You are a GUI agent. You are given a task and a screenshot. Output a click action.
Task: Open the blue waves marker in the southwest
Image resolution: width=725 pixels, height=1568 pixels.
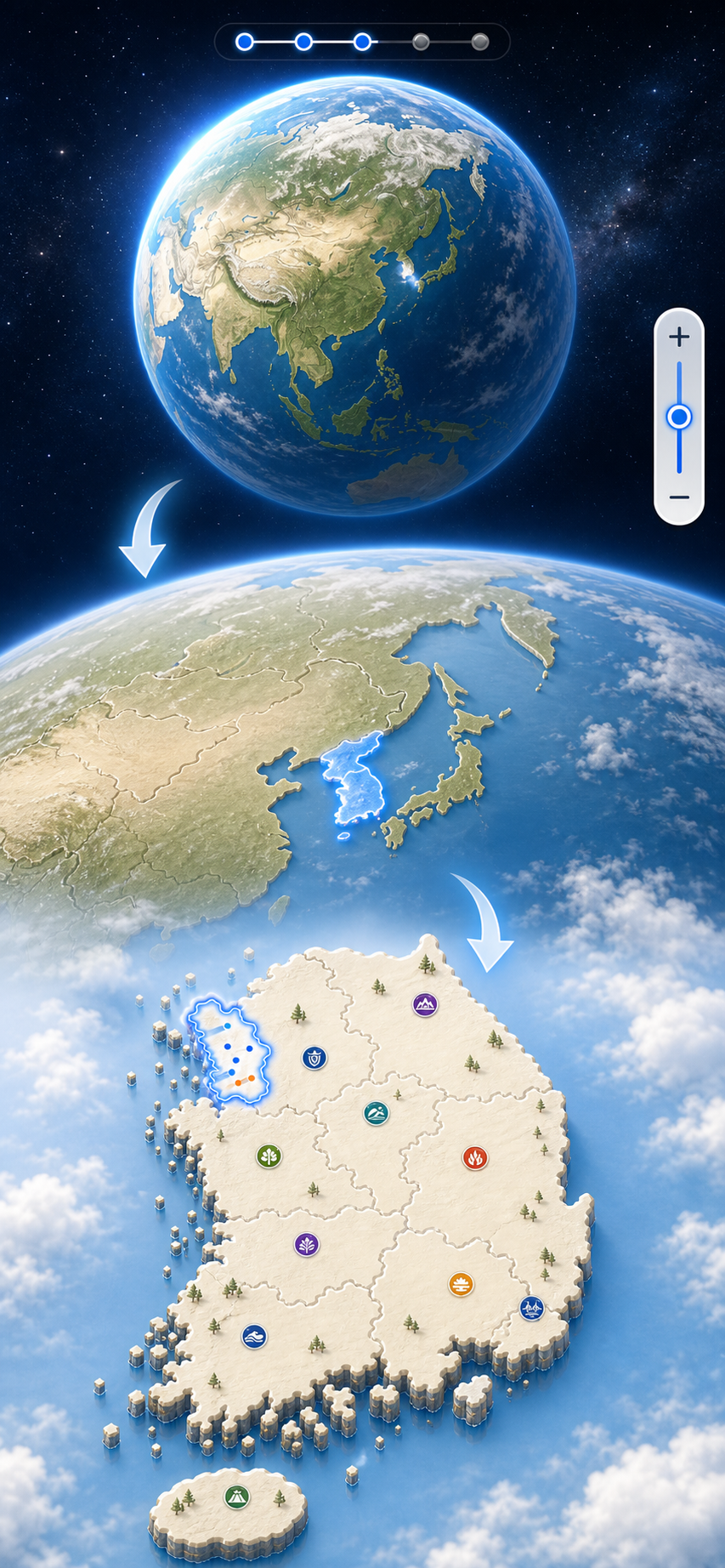(x=254, y=1336)
